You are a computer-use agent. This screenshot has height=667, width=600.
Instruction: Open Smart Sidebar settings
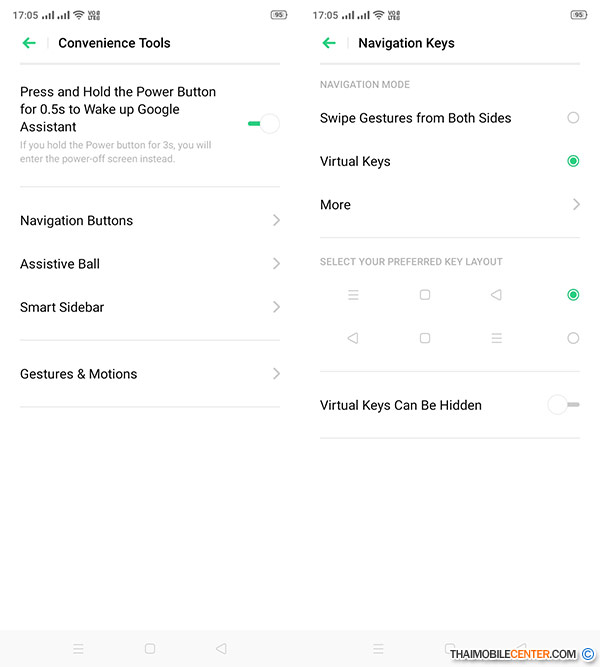coord(150,307)
